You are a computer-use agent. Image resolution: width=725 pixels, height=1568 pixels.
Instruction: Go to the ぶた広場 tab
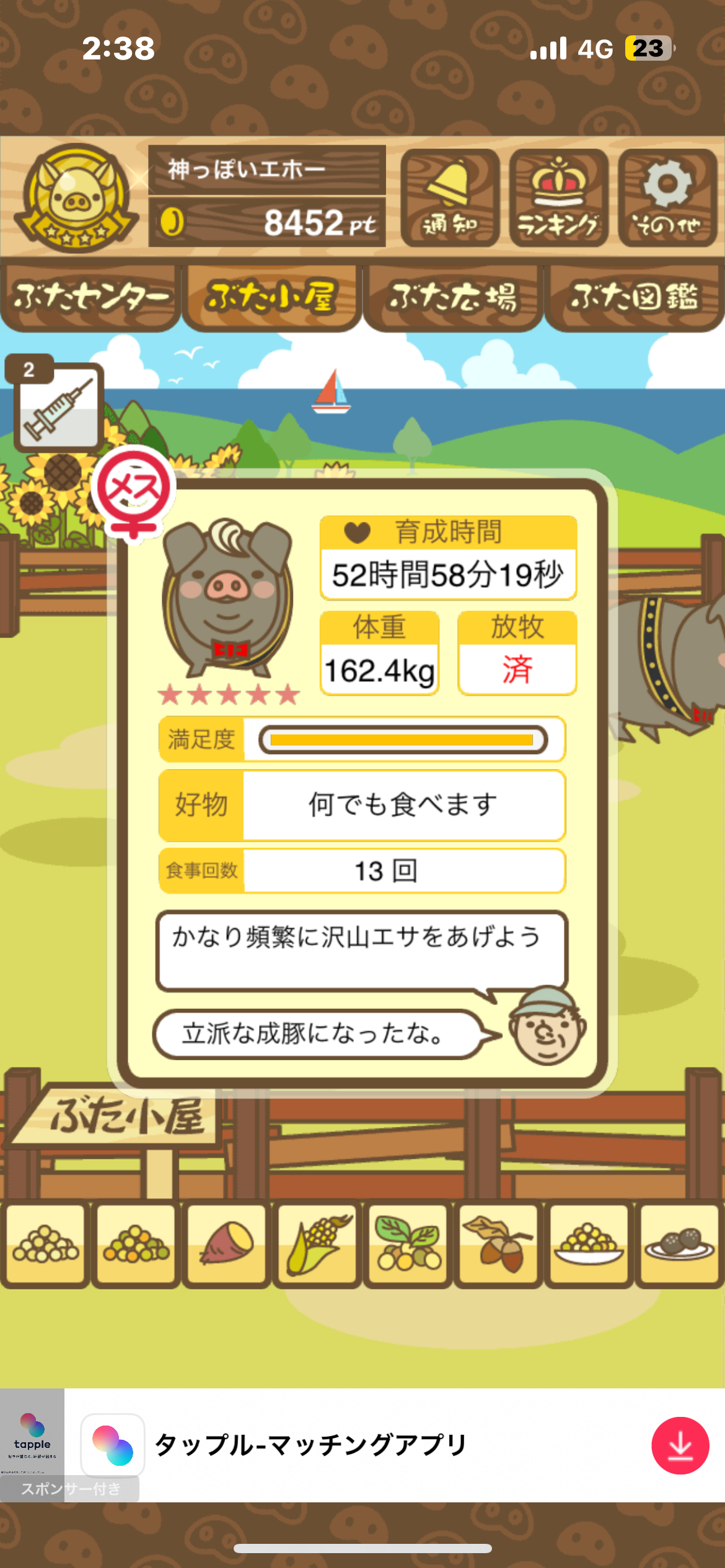tap(453, 298)
